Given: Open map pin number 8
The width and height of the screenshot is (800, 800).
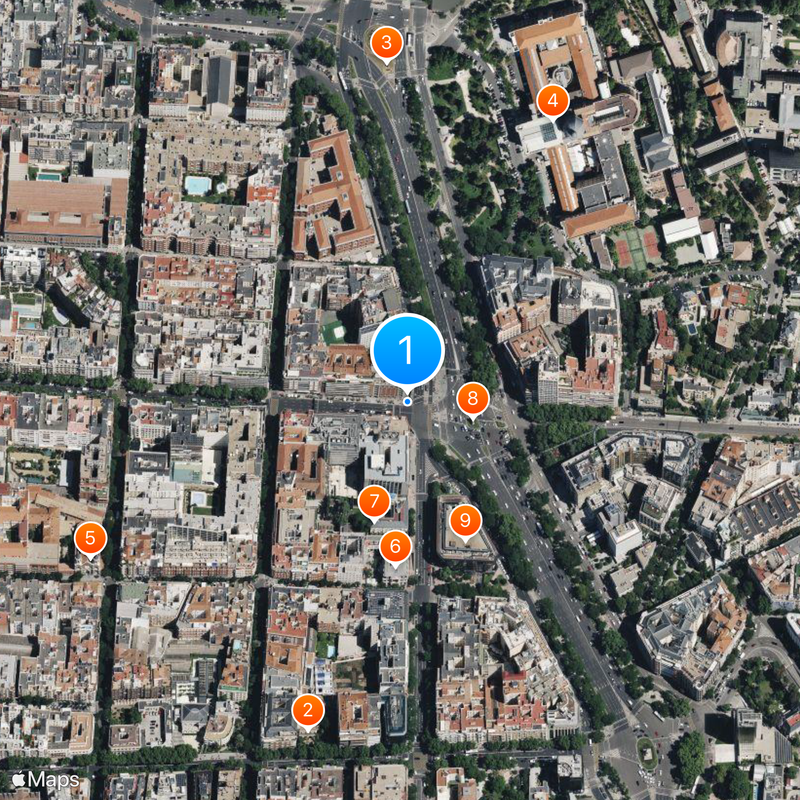Looking at the screenshot, I should pyautogui.click(x=473, y=399).
